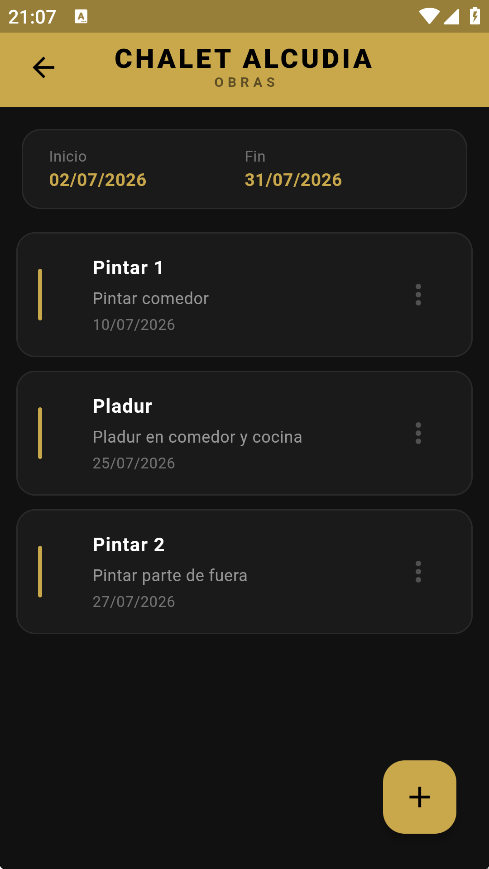Show more options for Pintar 2

(x=418, y=571)
